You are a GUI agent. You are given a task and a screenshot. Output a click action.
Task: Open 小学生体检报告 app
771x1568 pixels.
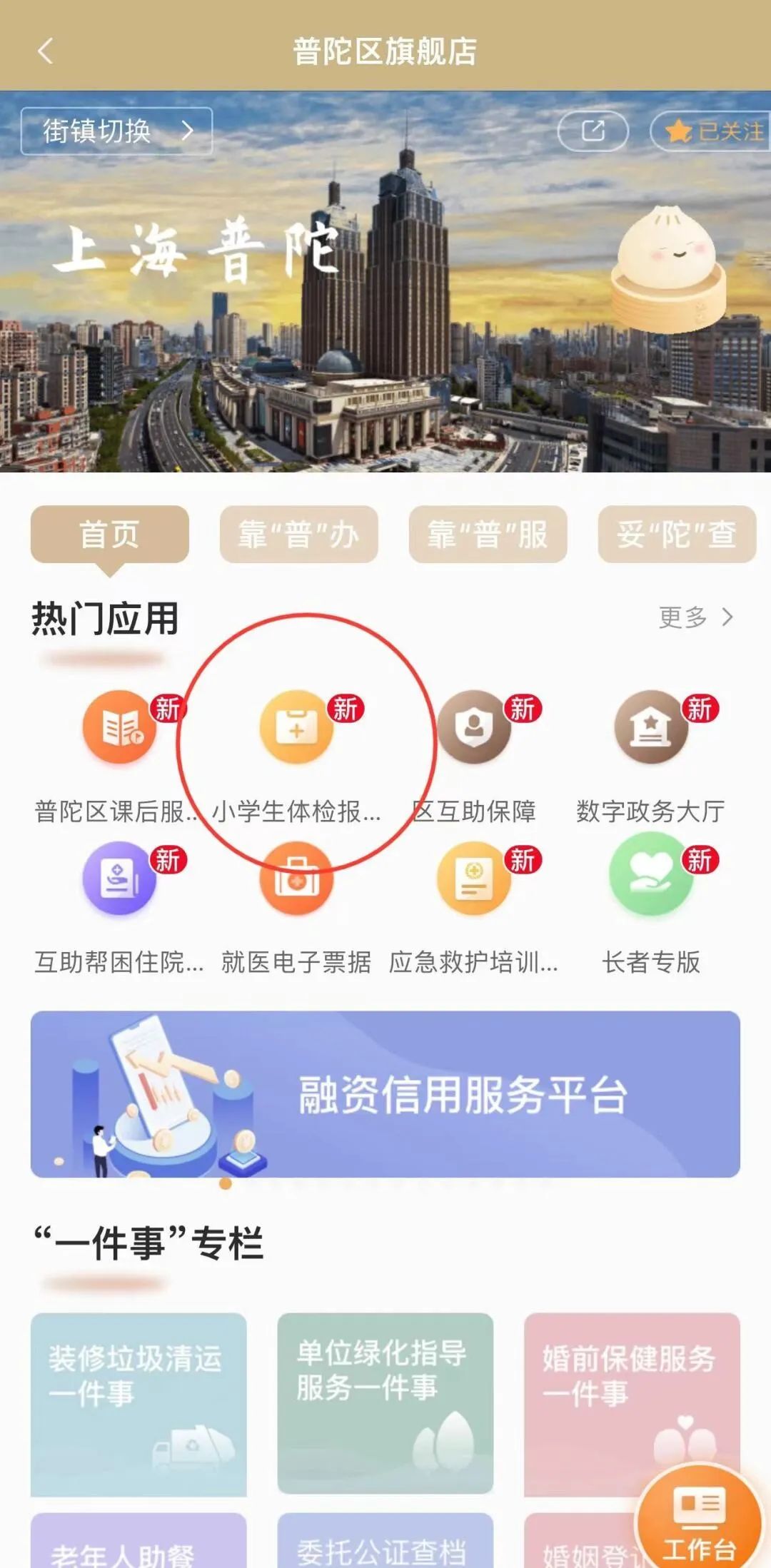pos(296,728)
